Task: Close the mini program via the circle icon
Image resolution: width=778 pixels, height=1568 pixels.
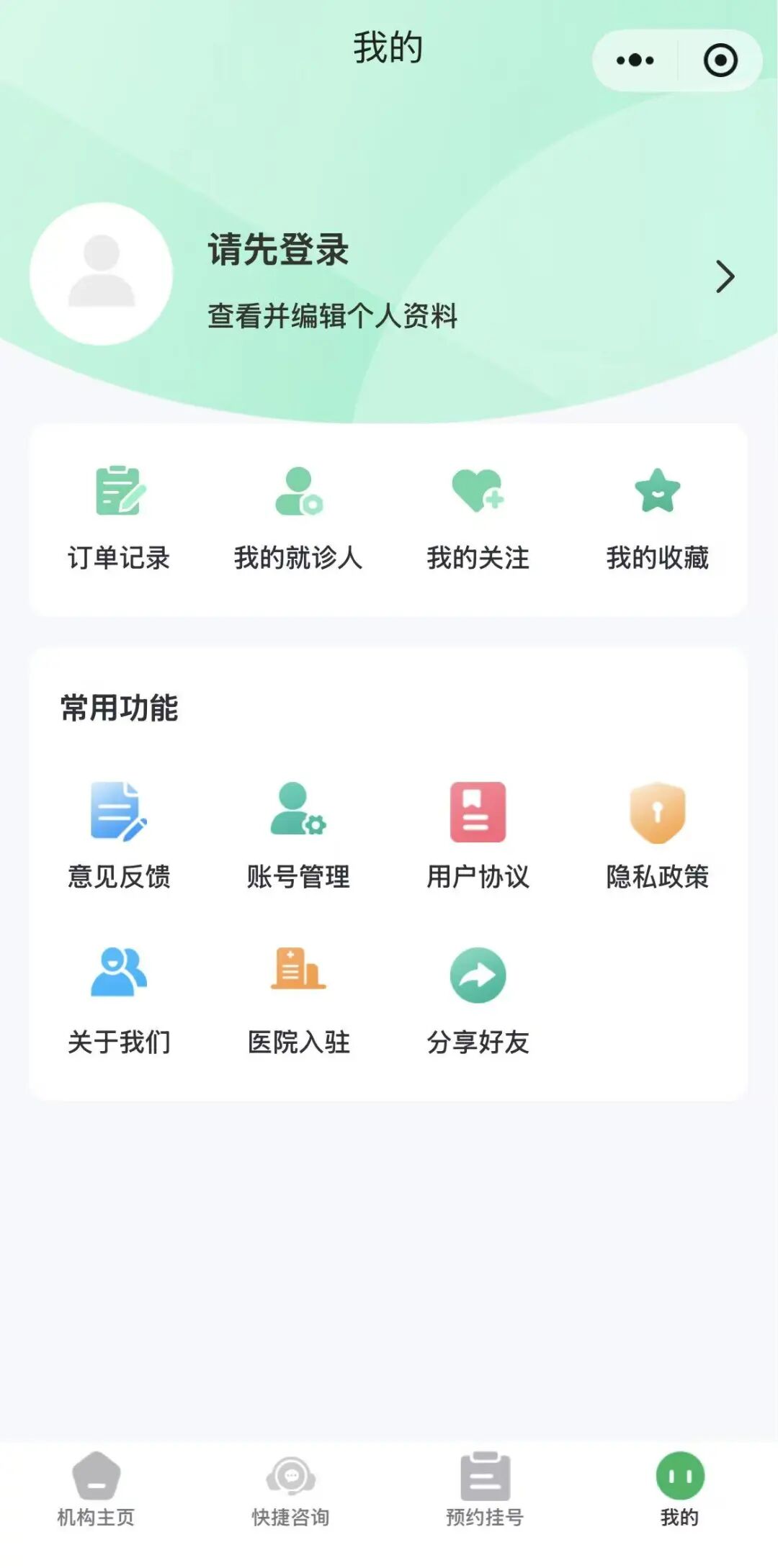Action: click(x=720, y=60)
